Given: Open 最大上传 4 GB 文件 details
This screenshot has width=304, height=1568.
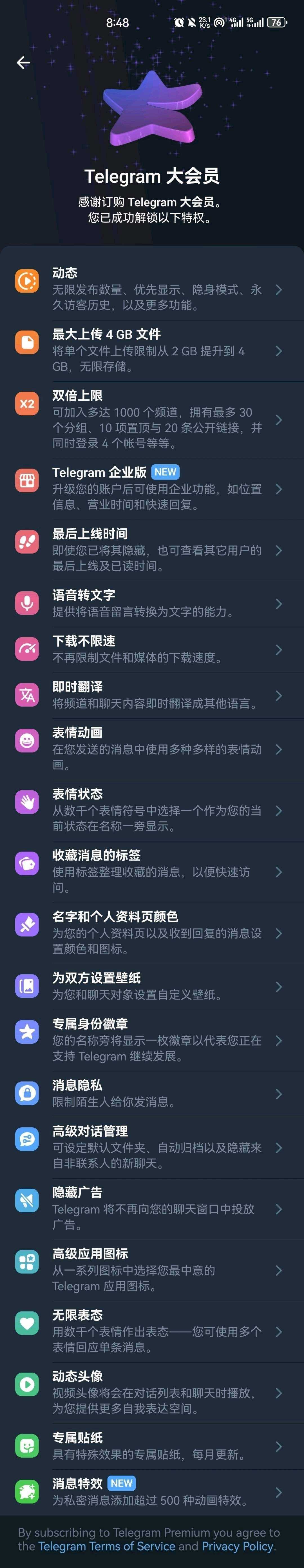Looking at the screenshot, I should [x=152, y=351].
